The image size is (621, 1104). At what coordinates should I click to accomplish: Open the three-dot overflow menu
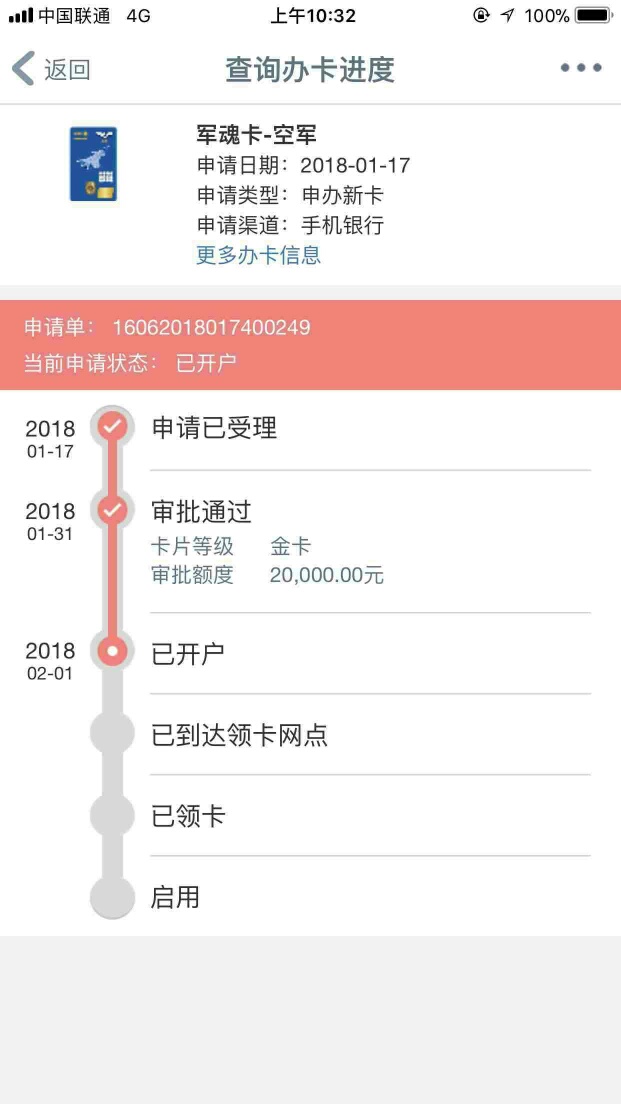(581, 68)
